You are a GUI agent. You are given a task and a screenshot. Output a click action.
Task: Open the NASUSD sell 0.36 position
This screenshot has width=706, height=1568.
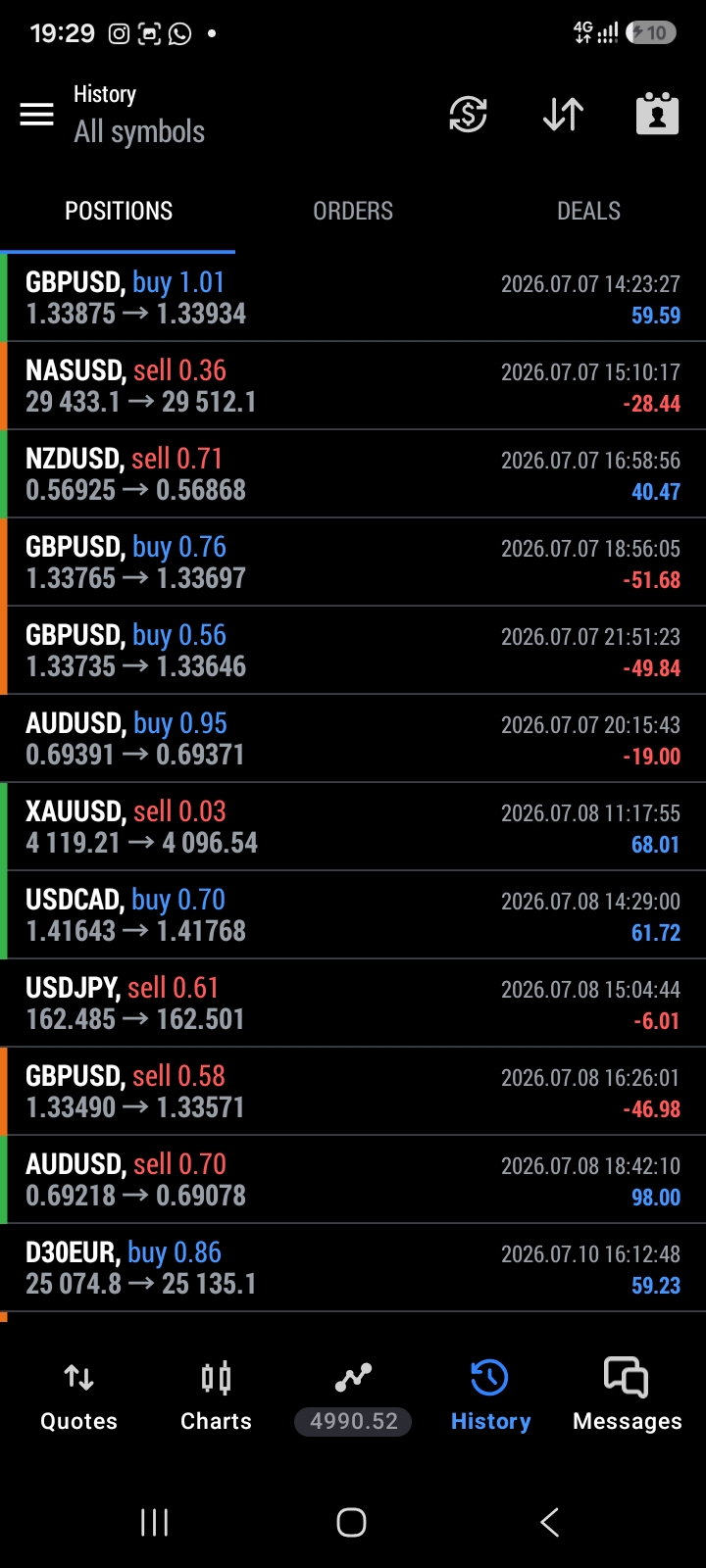tap(353, 386)
